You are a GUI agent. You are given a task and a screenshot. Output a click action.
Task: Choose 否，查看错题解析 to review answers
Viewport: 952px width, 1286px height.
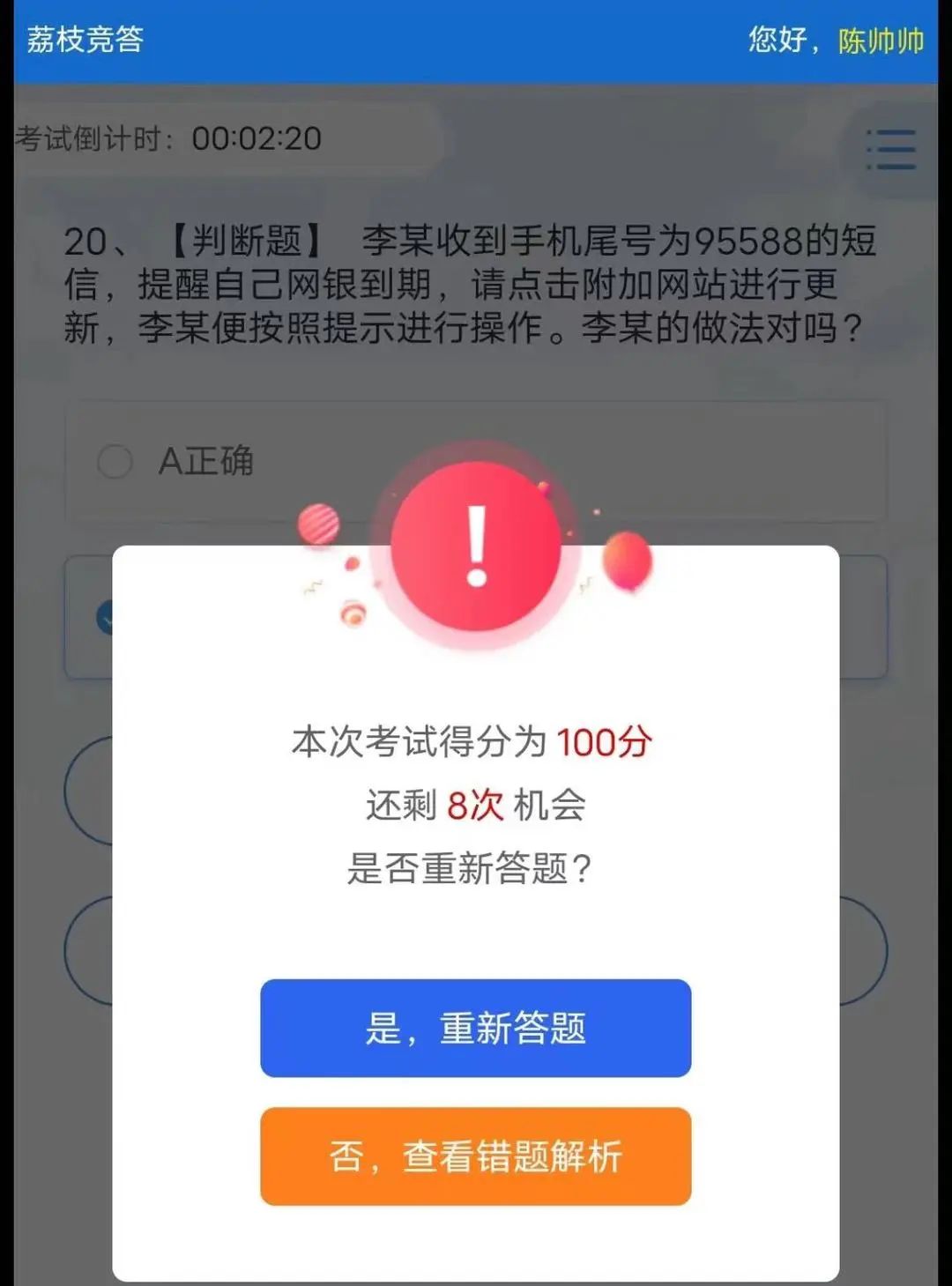(475, 1156)
